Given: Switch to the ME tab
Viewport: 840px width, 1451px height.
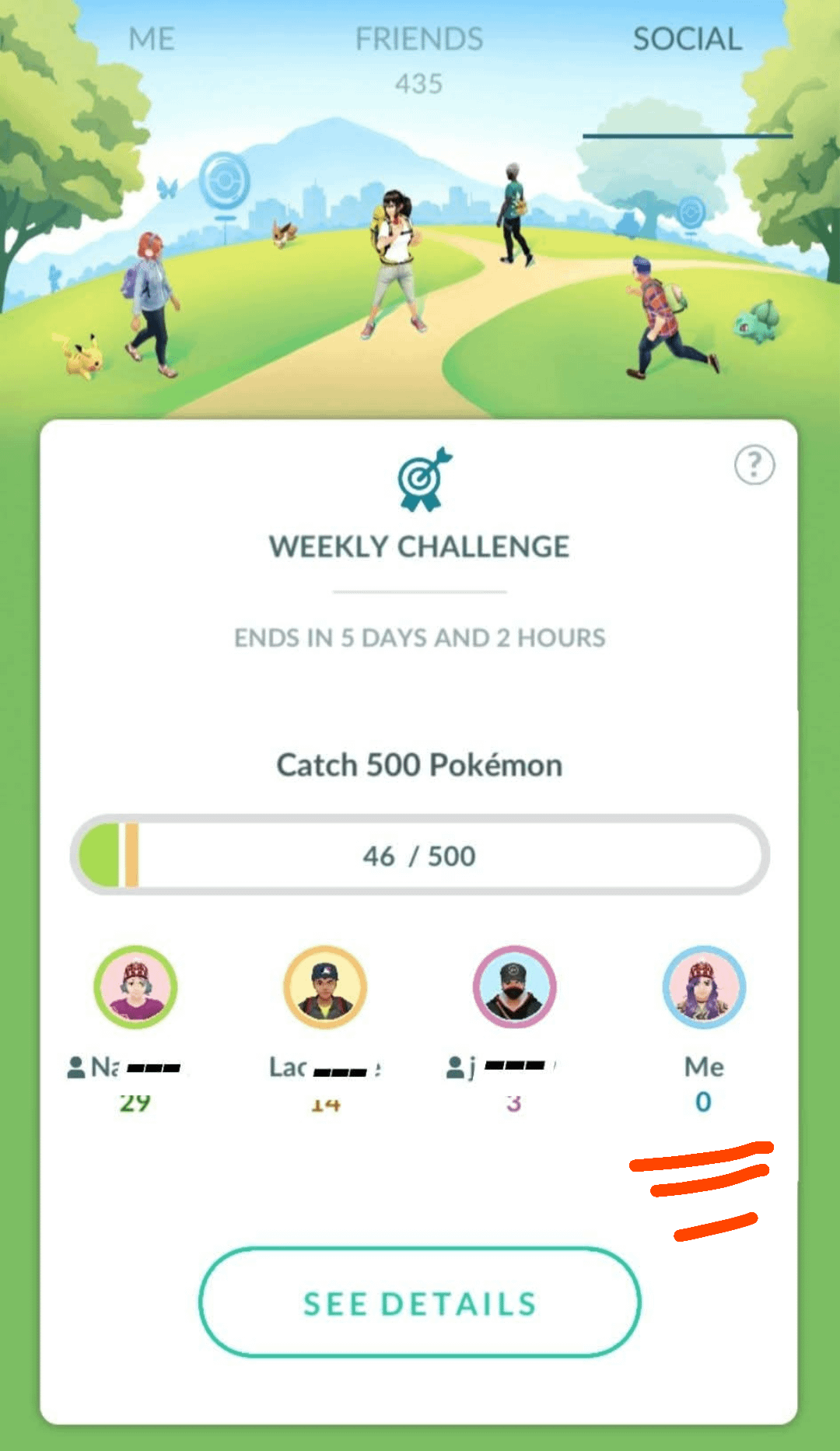Looking at the screenshot, I should 152,39.
